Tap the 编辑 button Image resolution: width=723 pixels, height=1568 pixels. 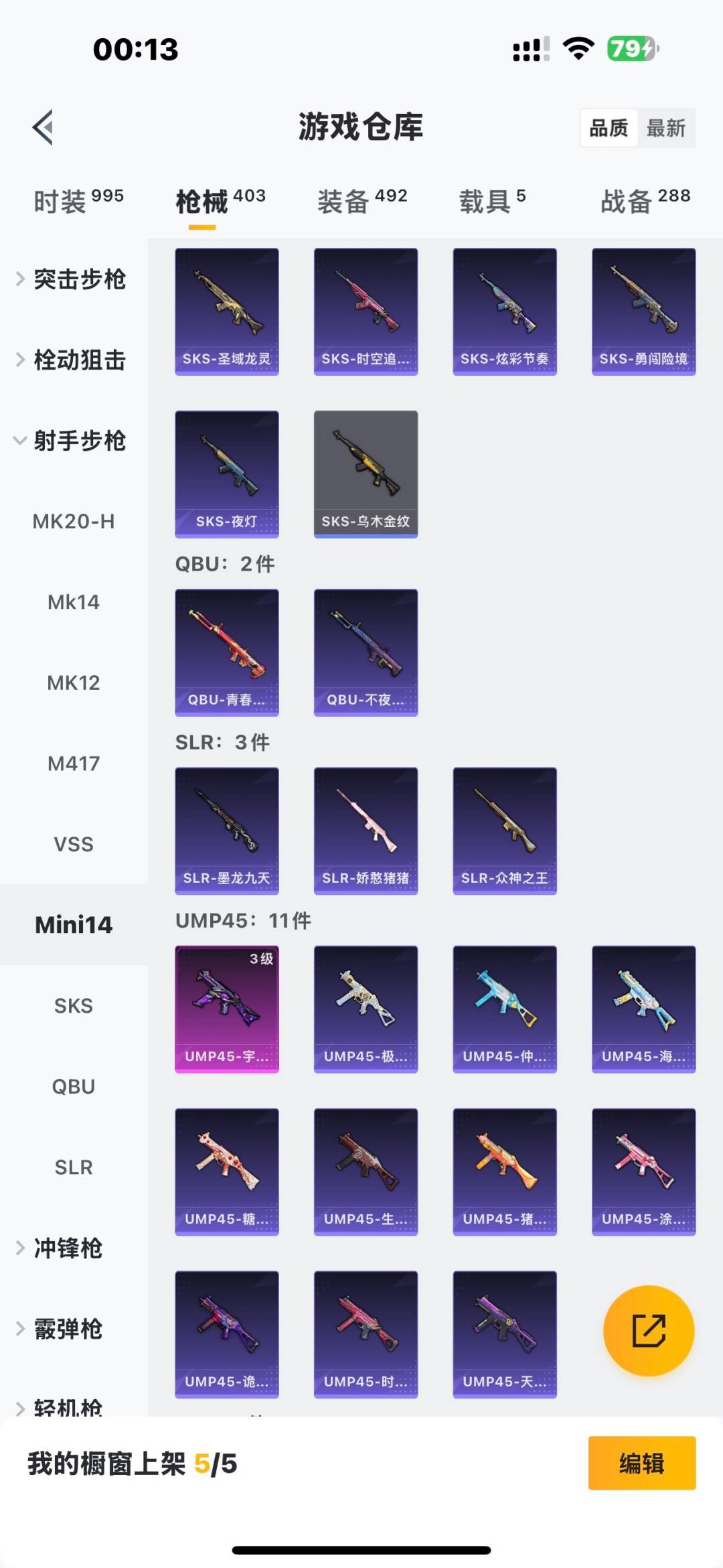tap(641, 1464)
